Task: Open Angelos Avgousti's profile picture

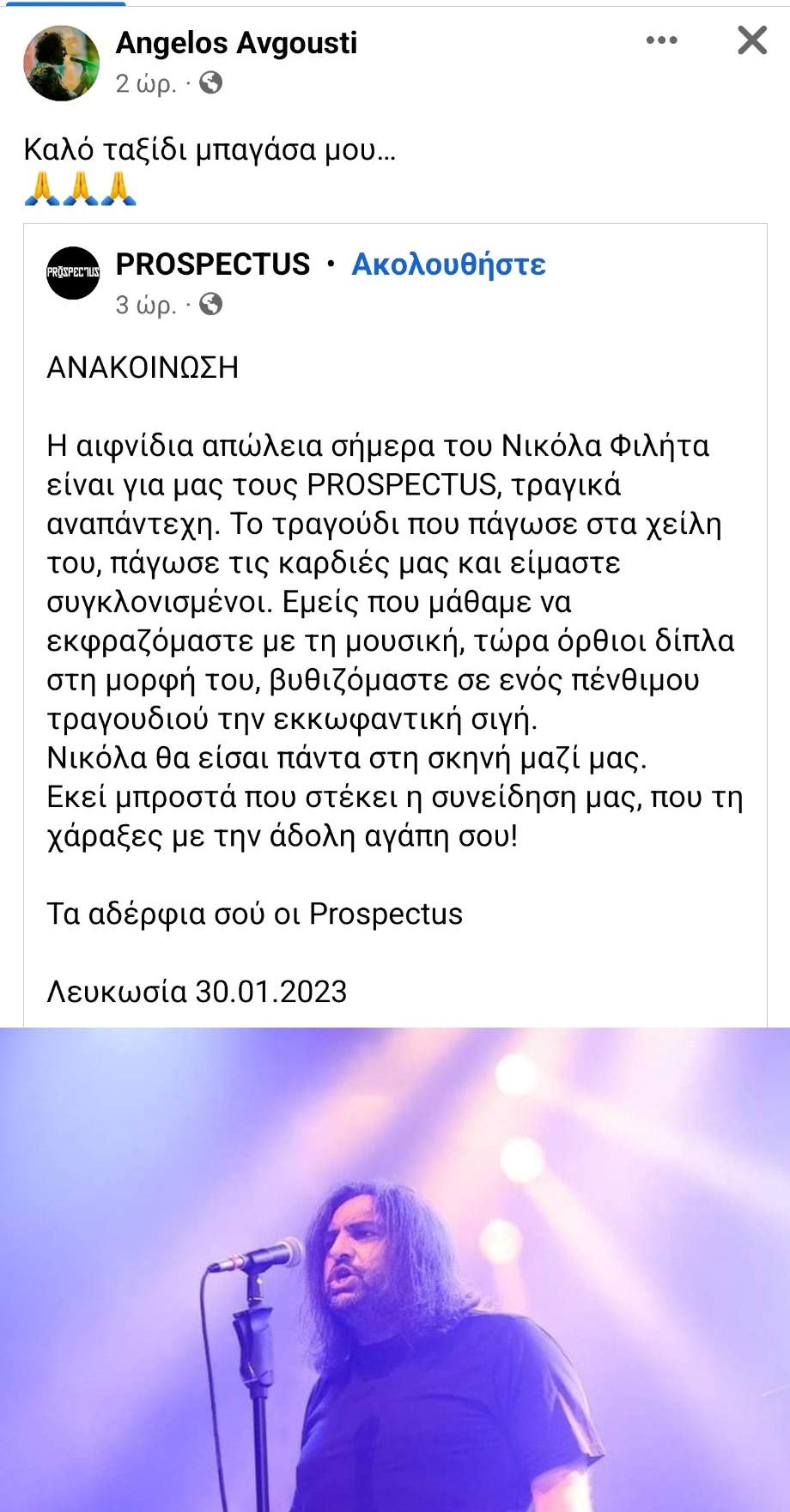Action: click(x=61, y=63)
